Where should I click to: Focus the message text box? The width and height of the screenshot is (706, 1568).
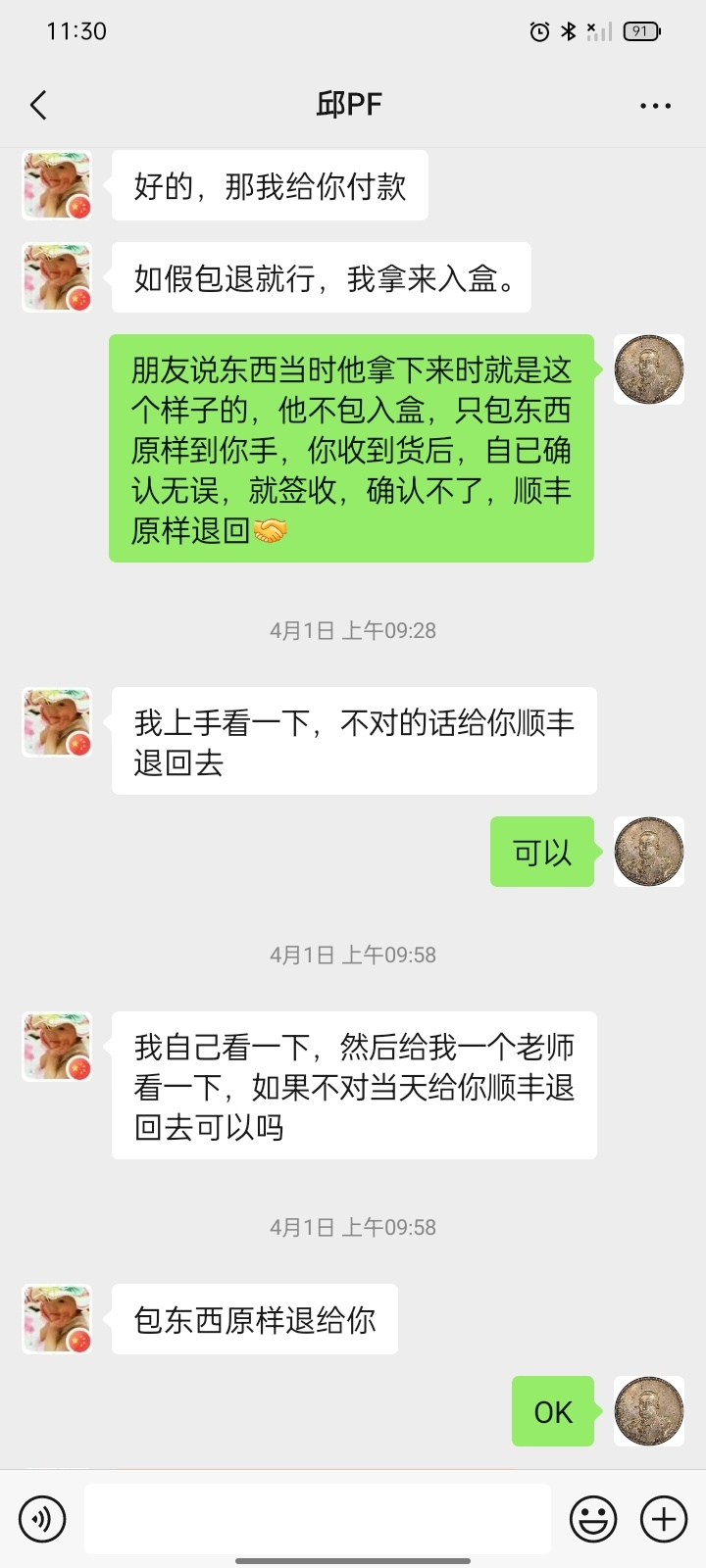coord(318,1519)
